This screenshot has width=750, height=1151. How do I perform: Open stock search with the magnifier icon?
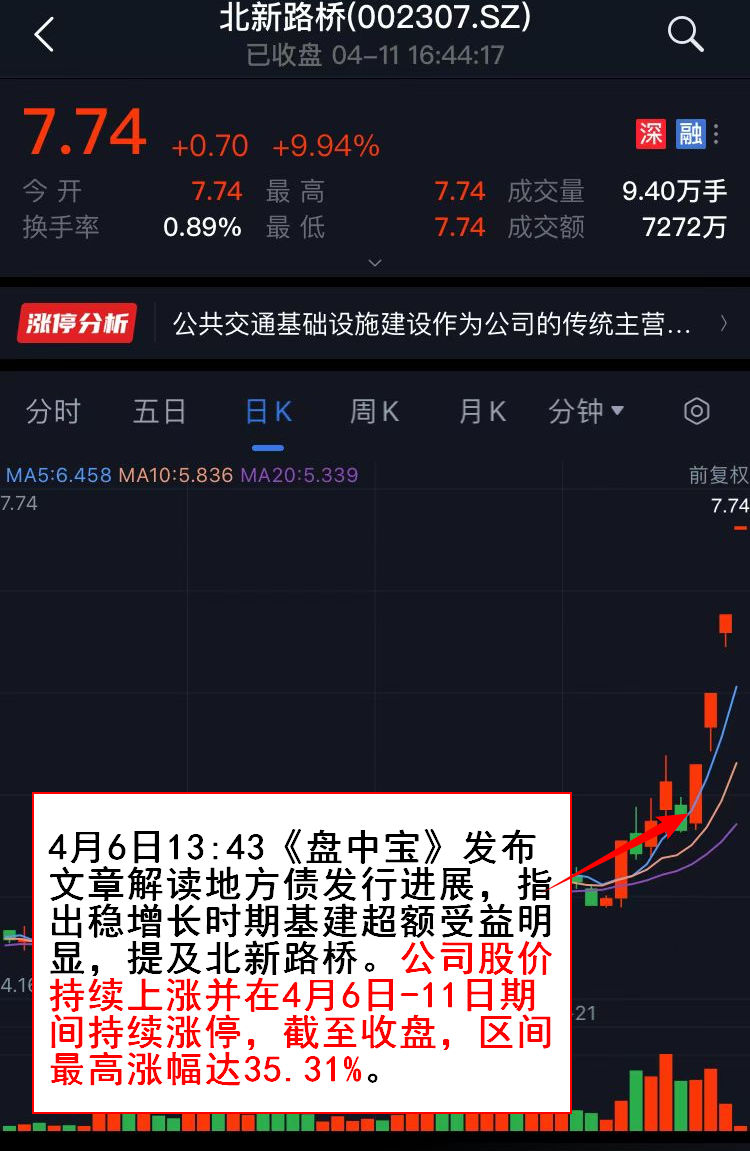pyautogui.click(x=685, y=35)
